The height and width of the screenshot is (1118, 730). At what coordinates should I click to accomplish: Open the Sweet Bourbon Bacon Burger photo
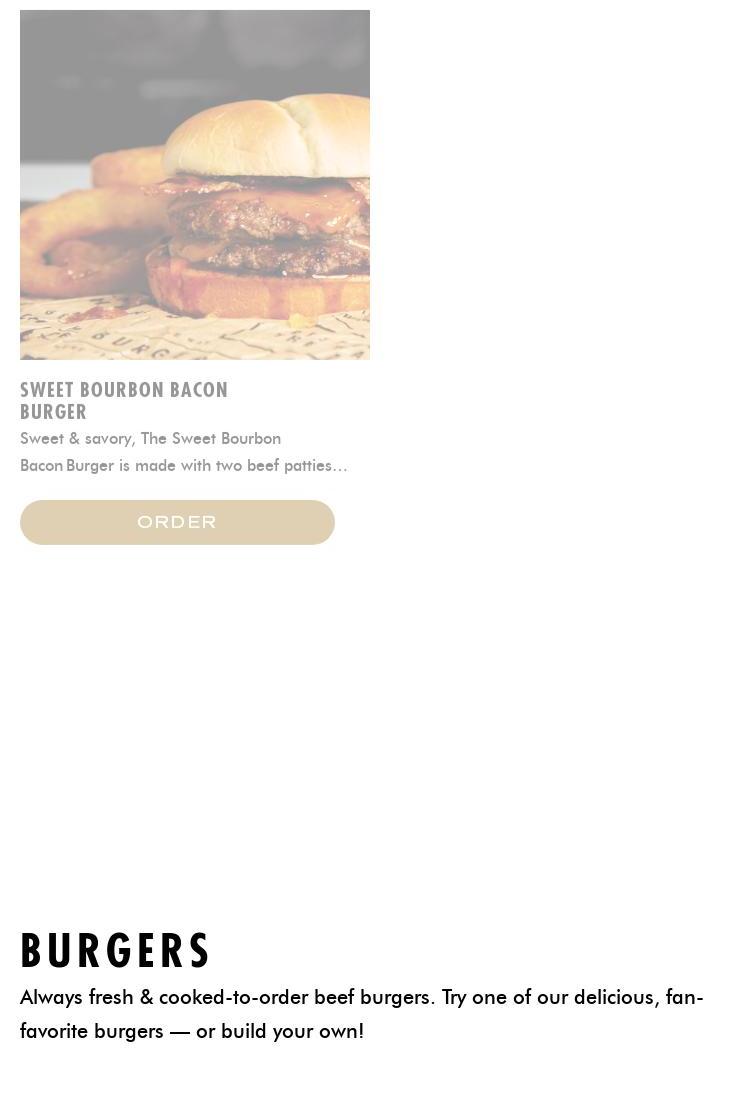pyautogui.click(x=195, y=185)
